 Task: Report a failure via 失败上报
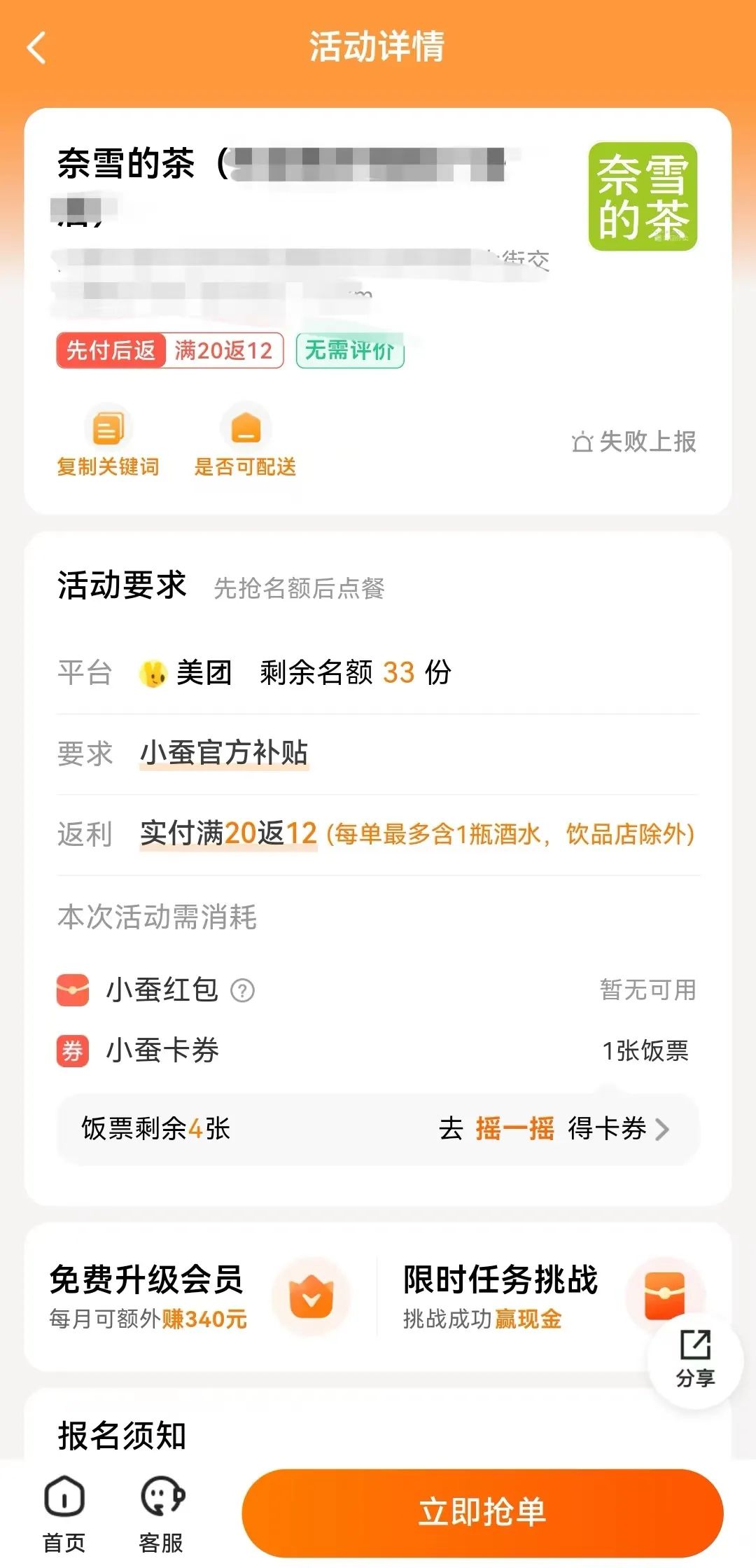pyautogui.click(x=634, y=441)
